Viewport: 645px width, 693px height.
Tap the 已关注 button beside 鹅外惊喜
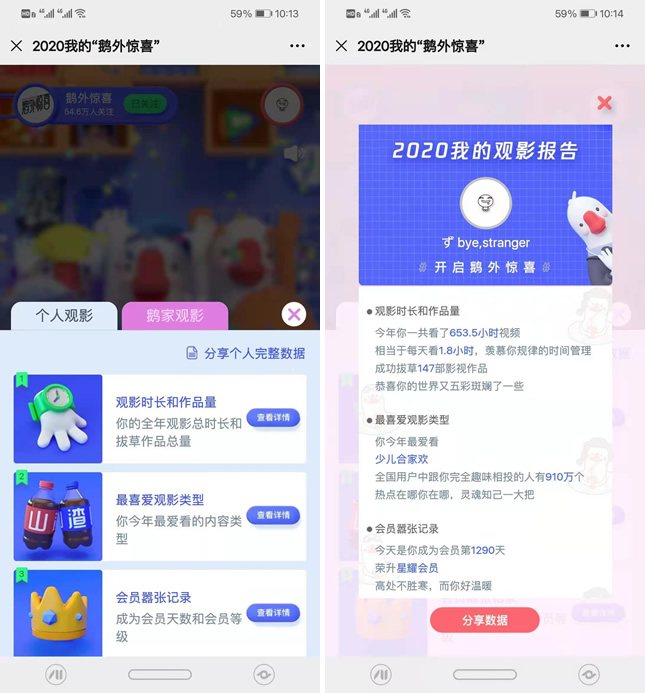point(143,103)
